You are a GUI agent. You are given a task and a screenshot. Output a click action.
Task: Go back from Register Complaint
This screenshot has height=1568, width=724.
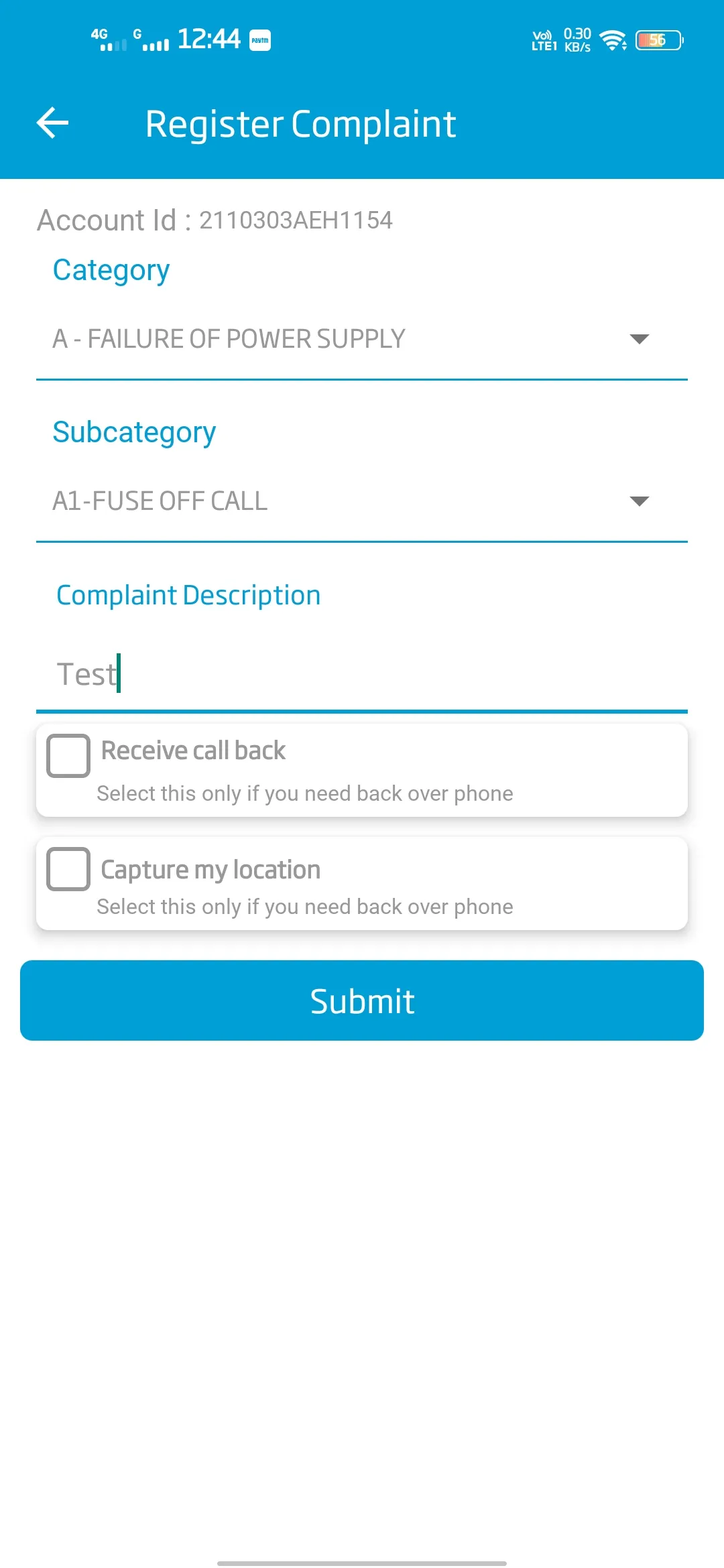click(52, 123)
